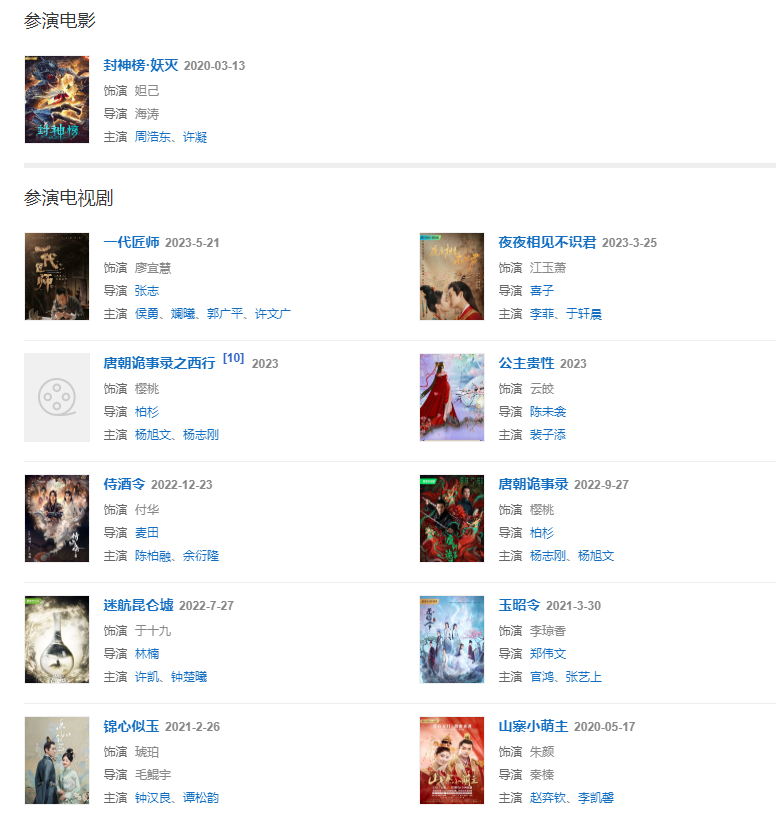Open the 迷航昆仑墟 title link

[138, 605]
